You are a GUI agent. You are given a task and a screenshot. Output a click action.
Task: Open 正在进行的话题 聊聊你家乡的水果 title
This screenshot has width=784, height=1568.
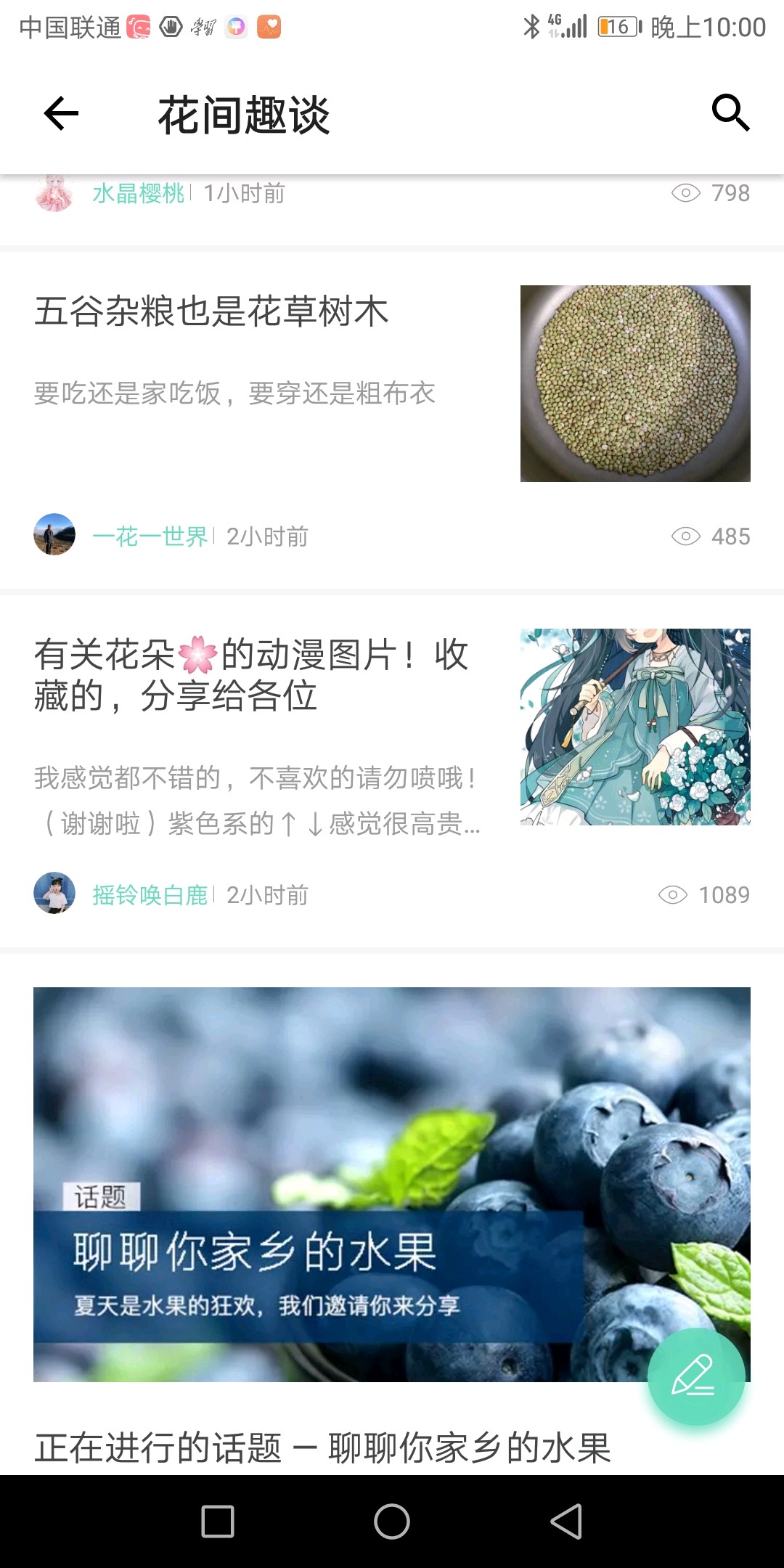coord(323,1448)
